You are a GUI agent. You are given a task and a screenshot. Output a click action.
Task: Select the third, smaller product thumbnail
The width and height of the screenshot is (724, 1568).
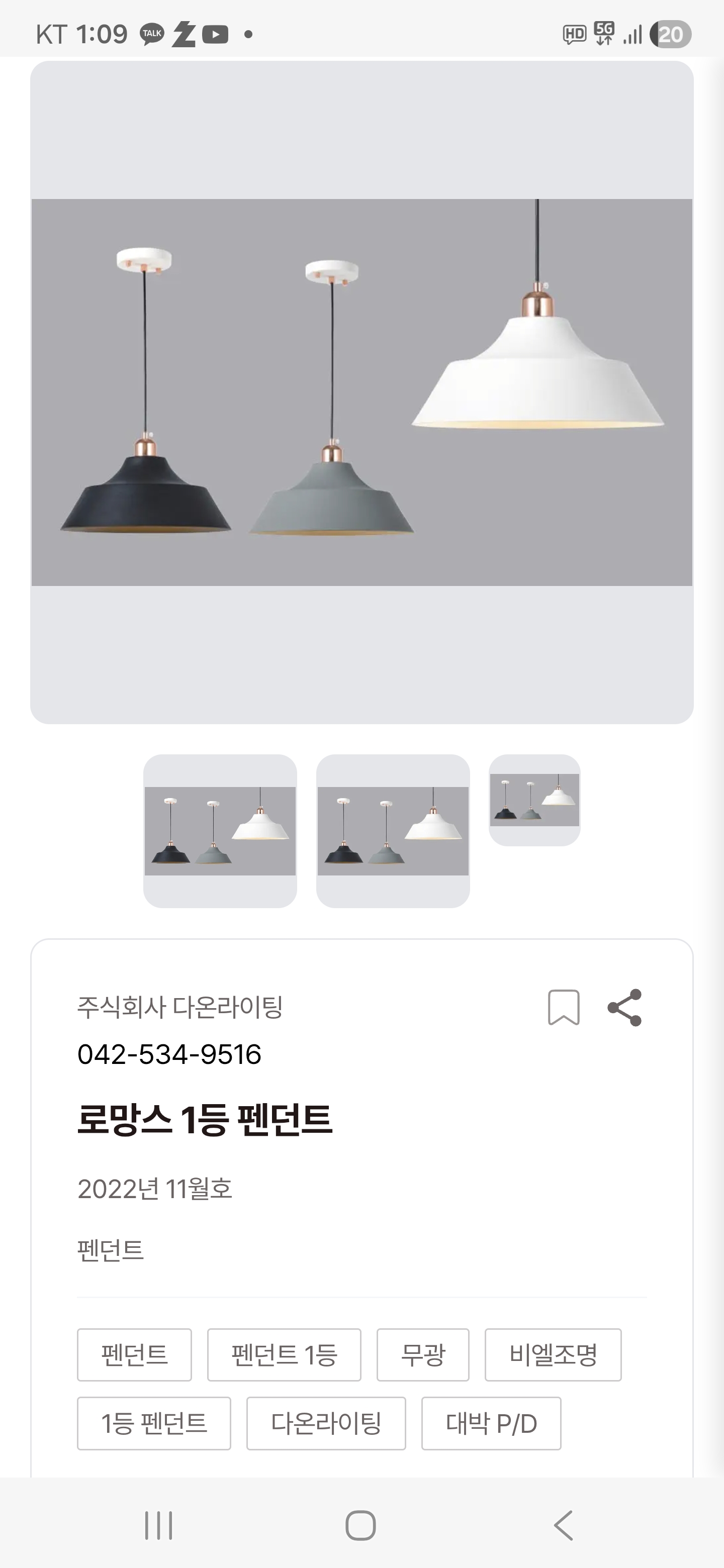coord(534,800)
